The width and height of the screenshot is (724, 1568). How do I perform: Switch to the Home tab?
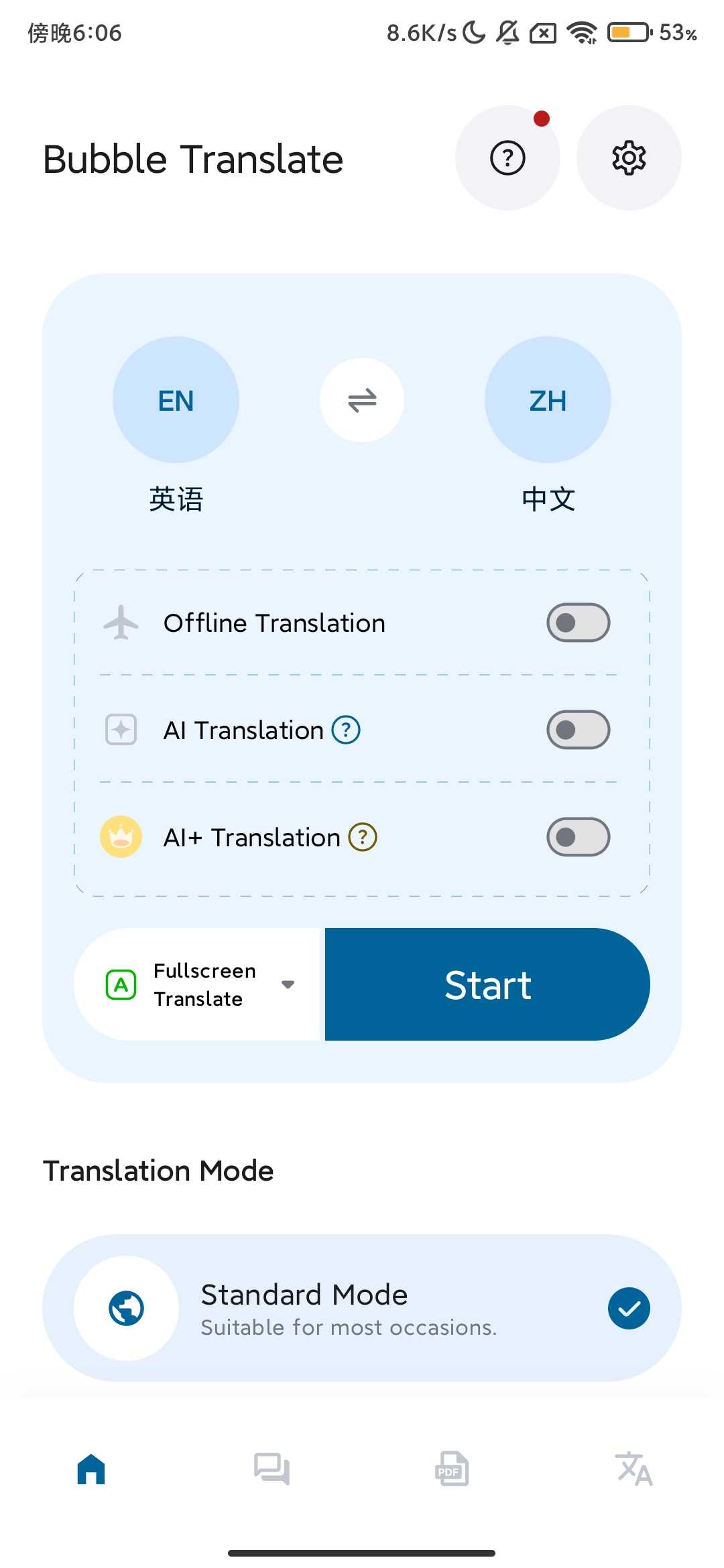[91, 1469]
